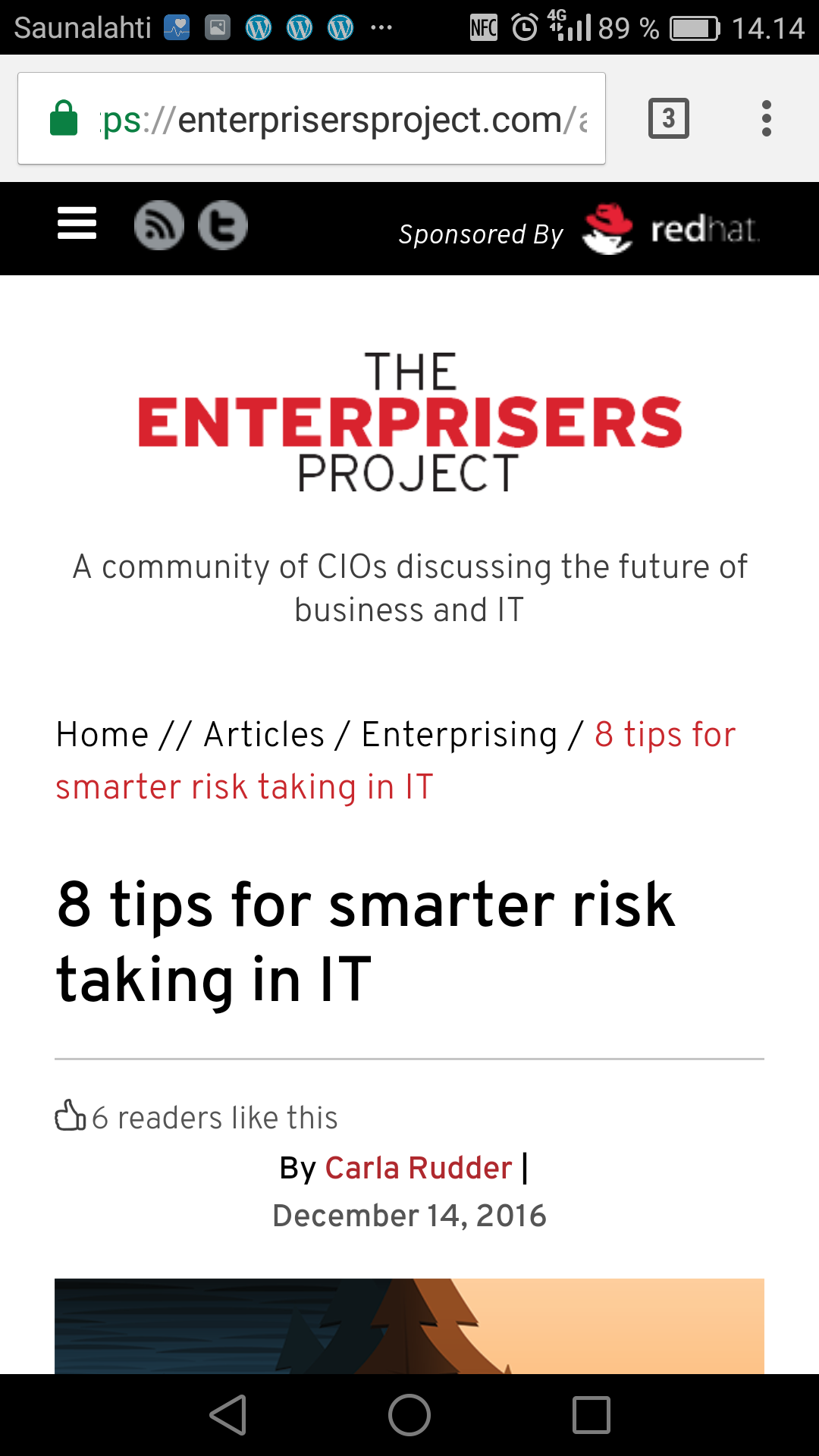Screen dimensions: 819x1456
Task: Tap the browser address bar
Action: [x=312, y=118]
